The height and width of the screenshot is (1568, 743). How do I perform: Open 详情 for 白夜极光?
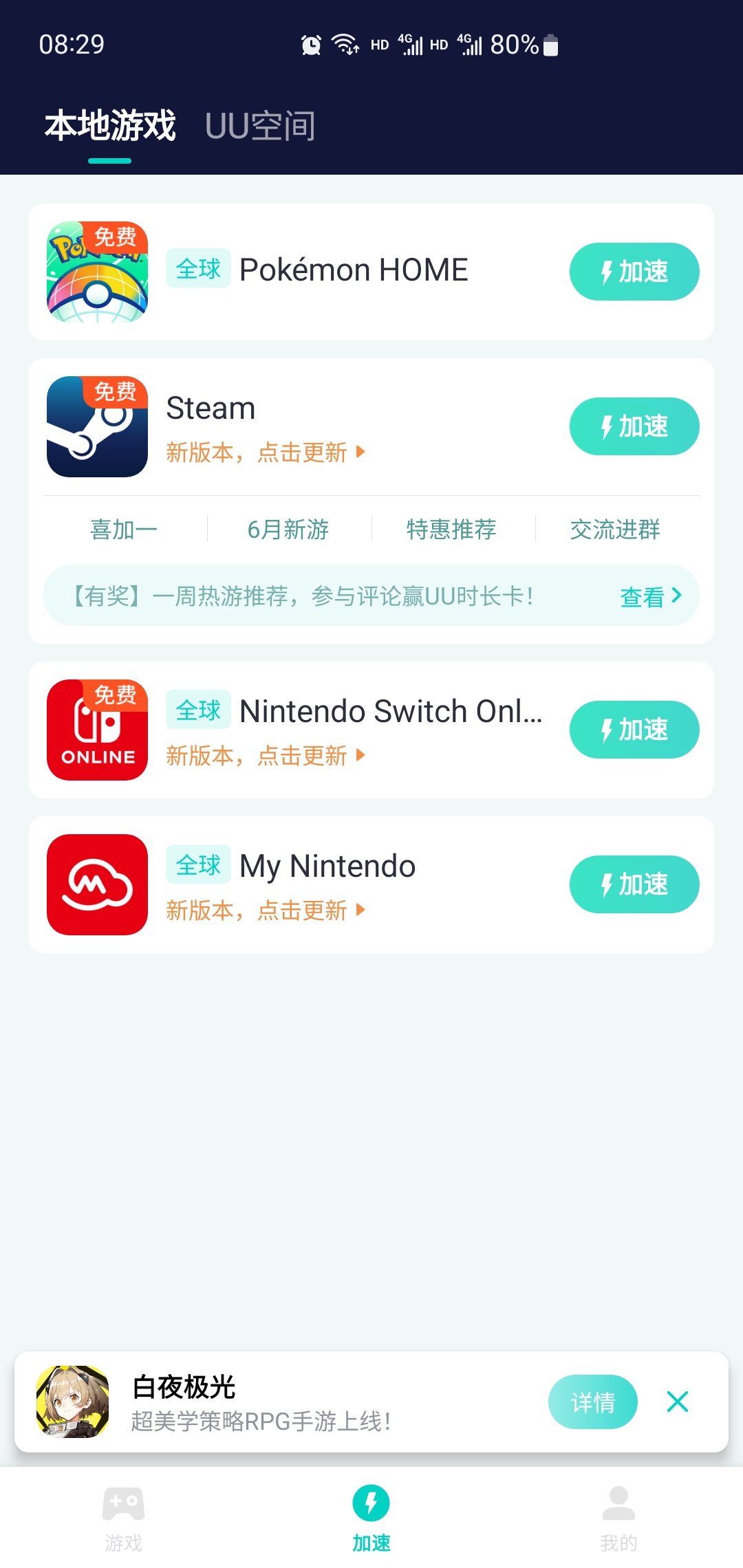(x=592, y=1402)
